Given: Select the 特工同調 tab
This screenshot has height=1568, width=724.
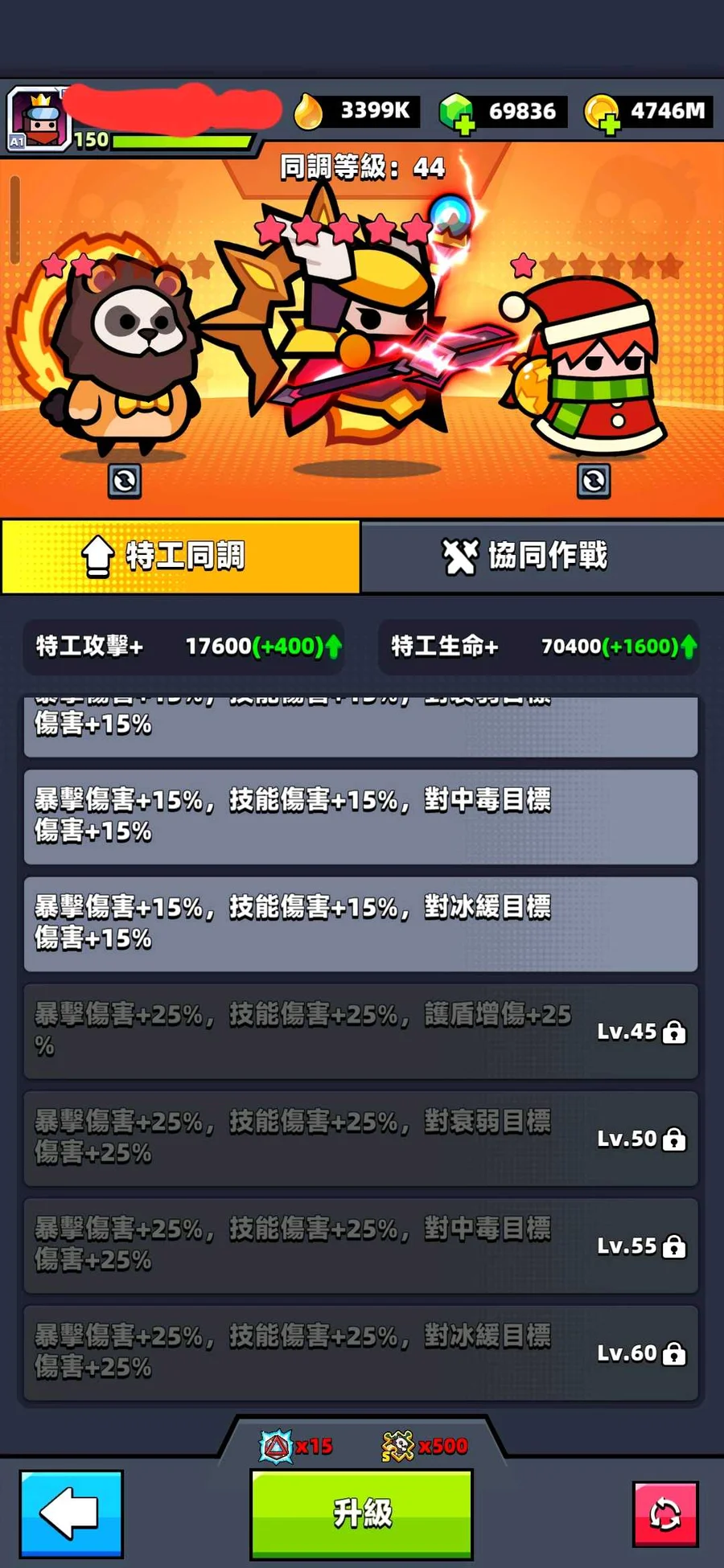Looking at the screenshot, I should click(180, 556).
